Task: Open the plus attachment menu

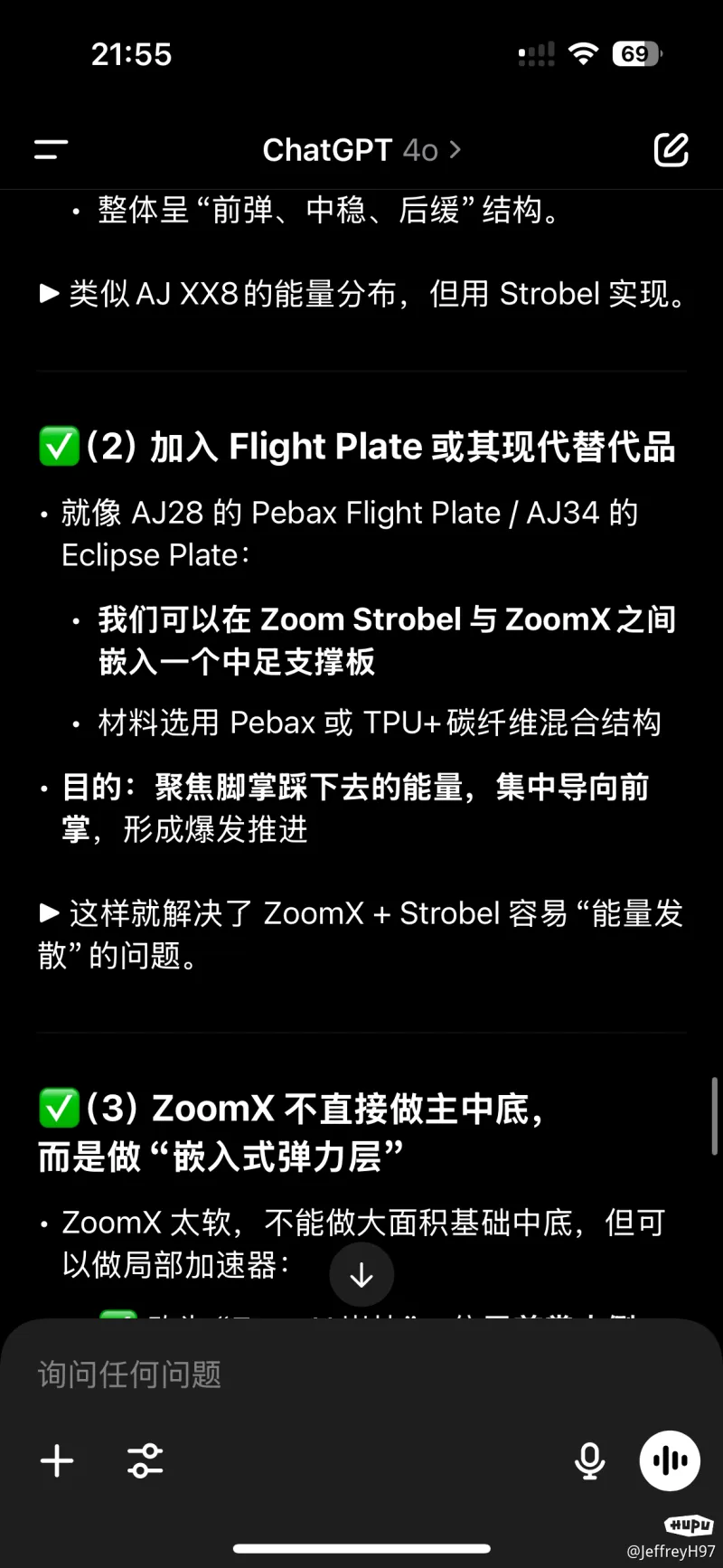Action: (x=57, y=1460)
